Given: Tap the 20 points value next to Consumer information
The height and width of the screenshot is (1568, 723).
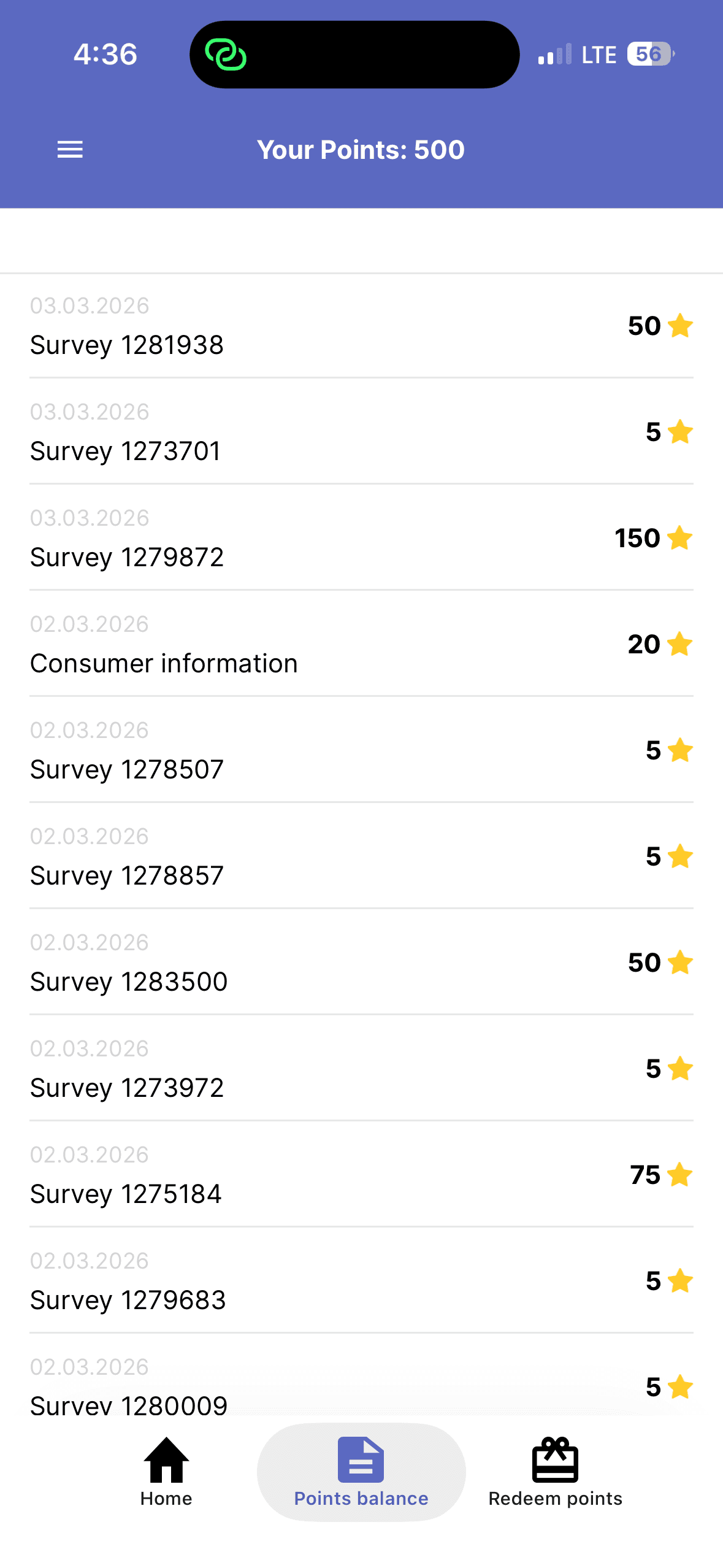Looking at the screenshot, I should (643, 644).
